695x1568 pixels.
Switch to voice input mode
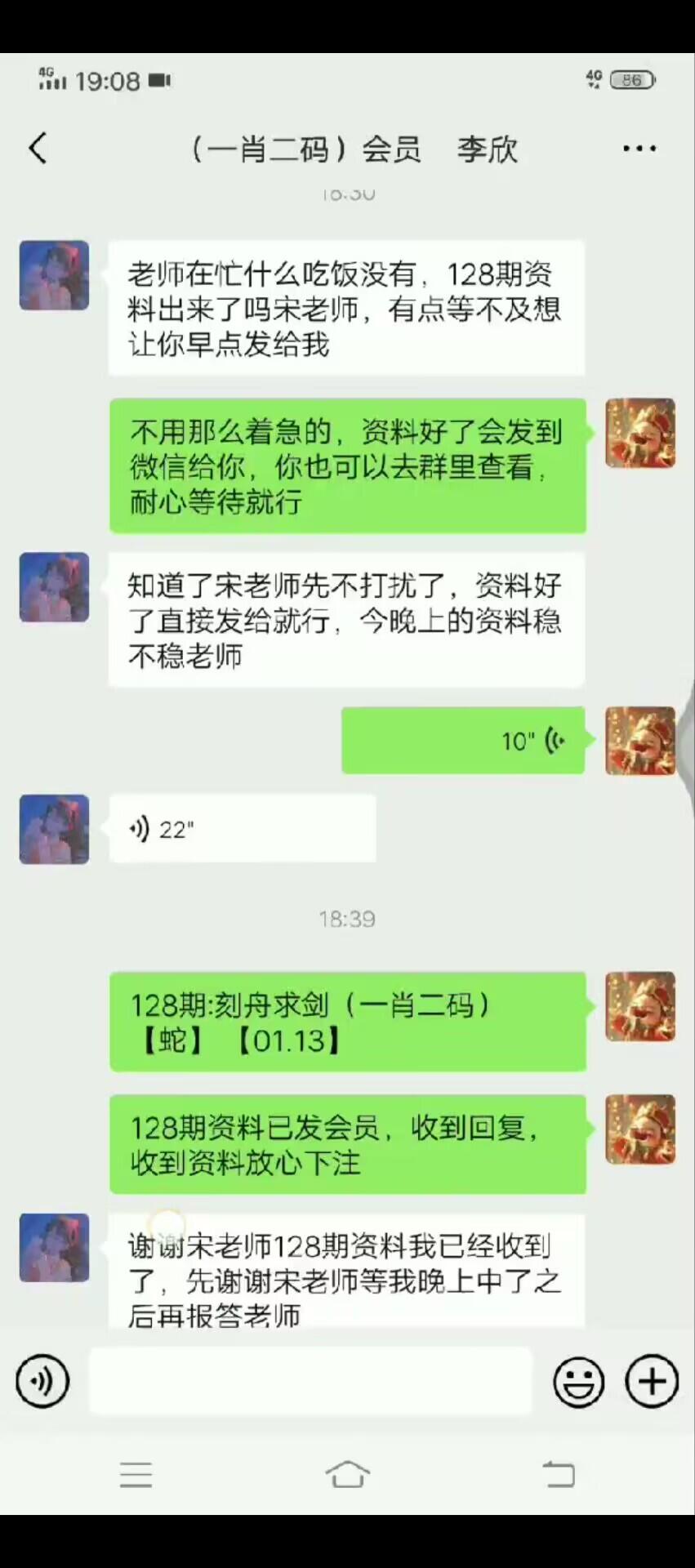click(42, 1381)
